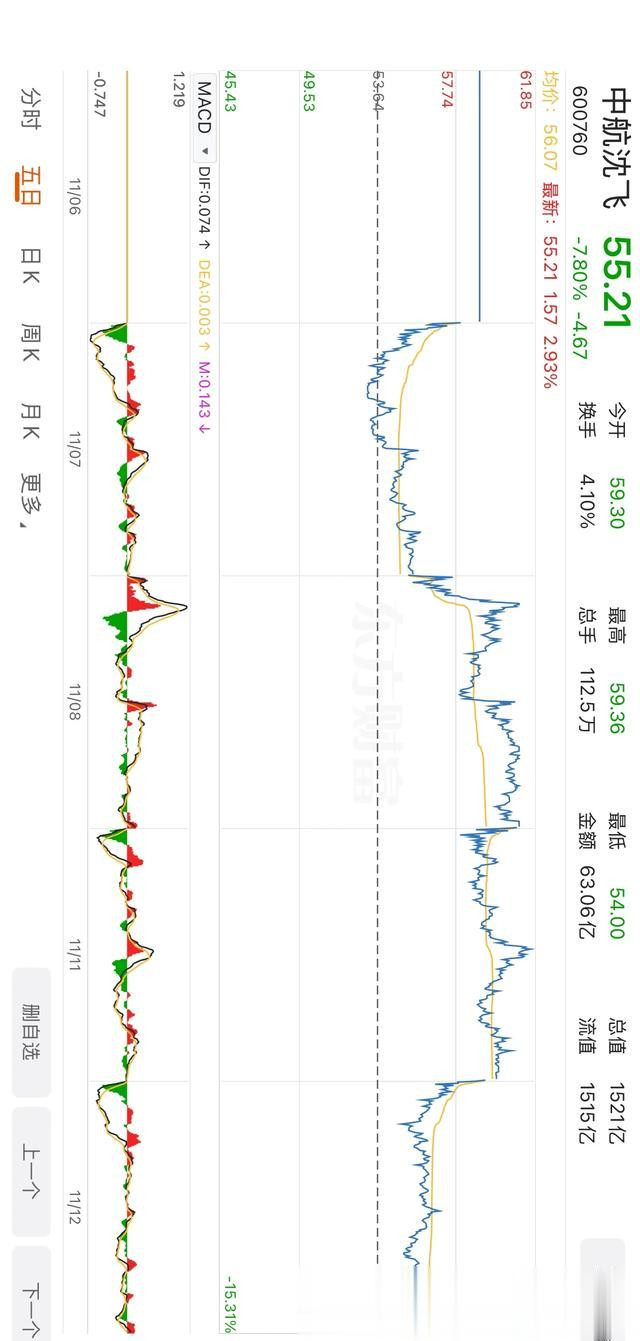Go to next stock with 下一个

(31, 1297)
